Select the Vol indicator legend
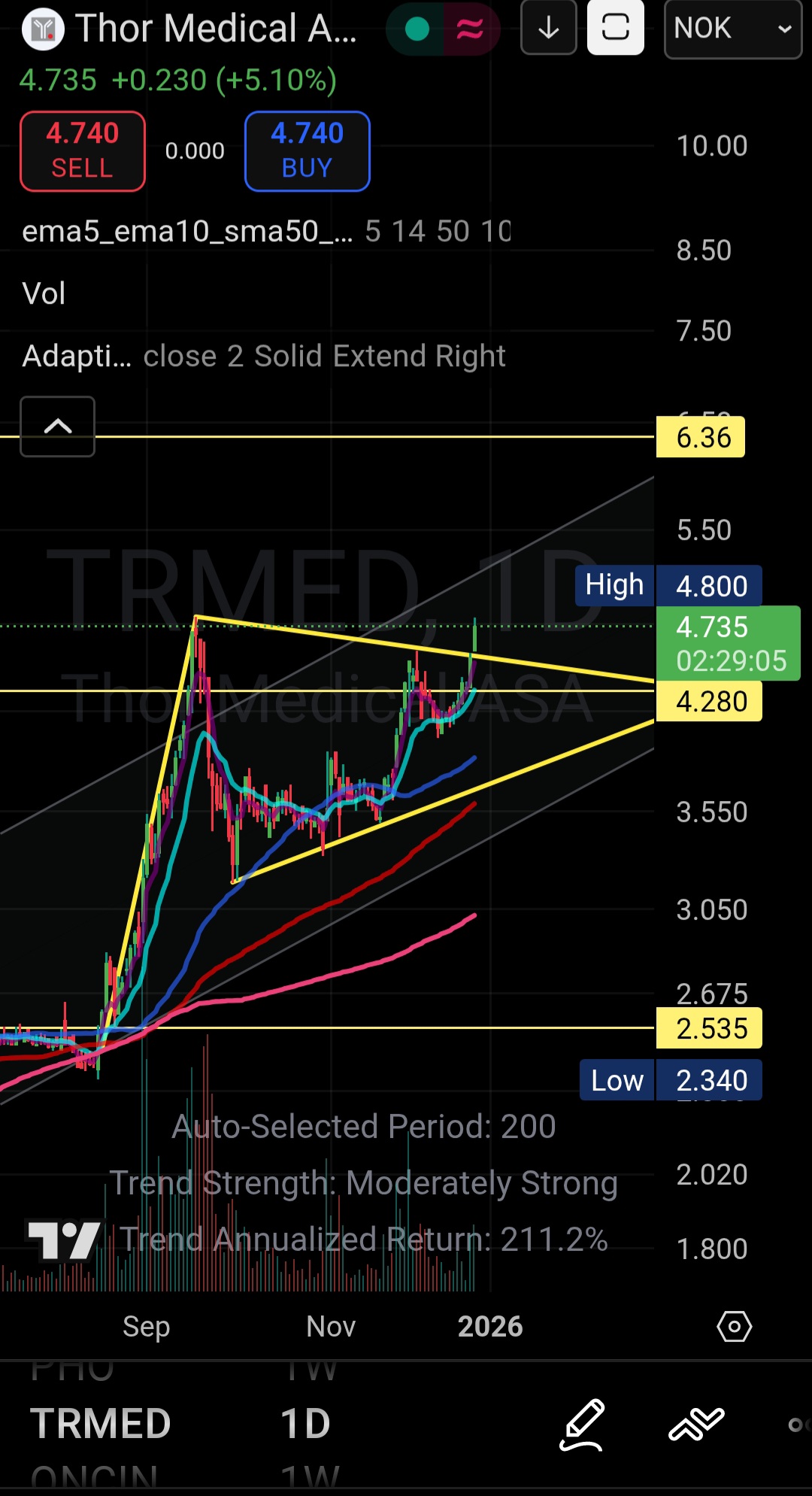The image size is (812, 1496). pyautogui.click(x=44, y=293)
